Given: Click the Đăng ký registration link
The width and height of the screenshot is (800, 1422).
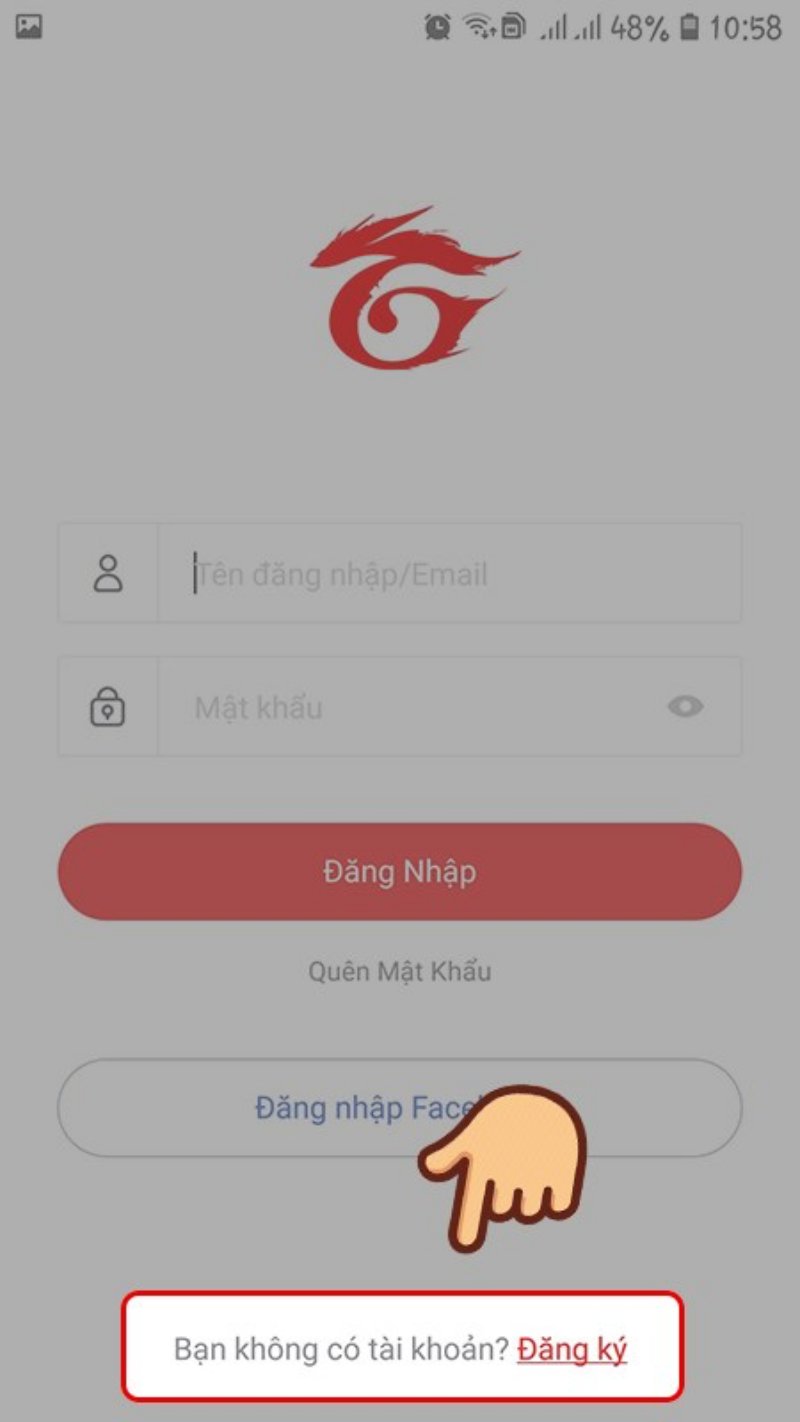Looking at the screenshot, I should 572,1349.
